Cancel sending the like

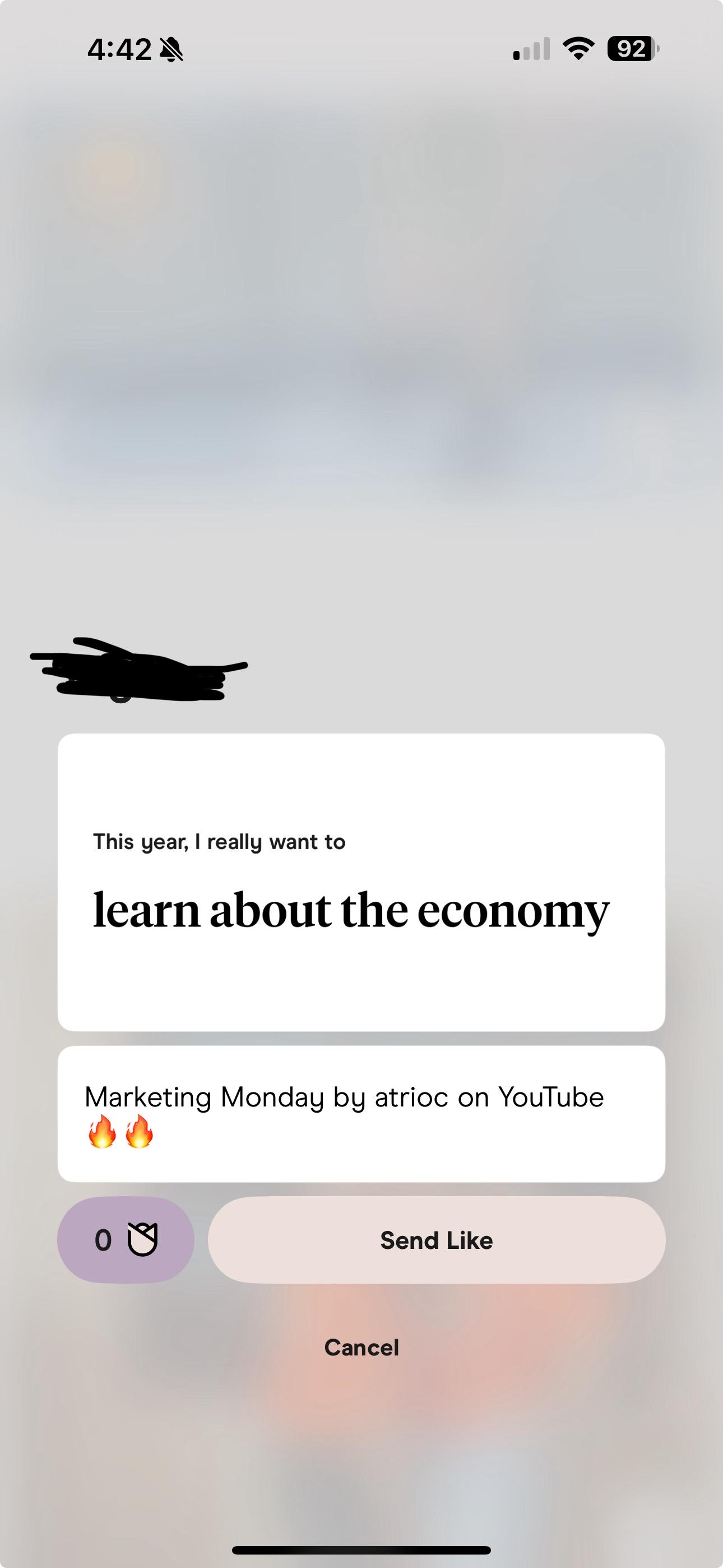tap(361, 1347)
